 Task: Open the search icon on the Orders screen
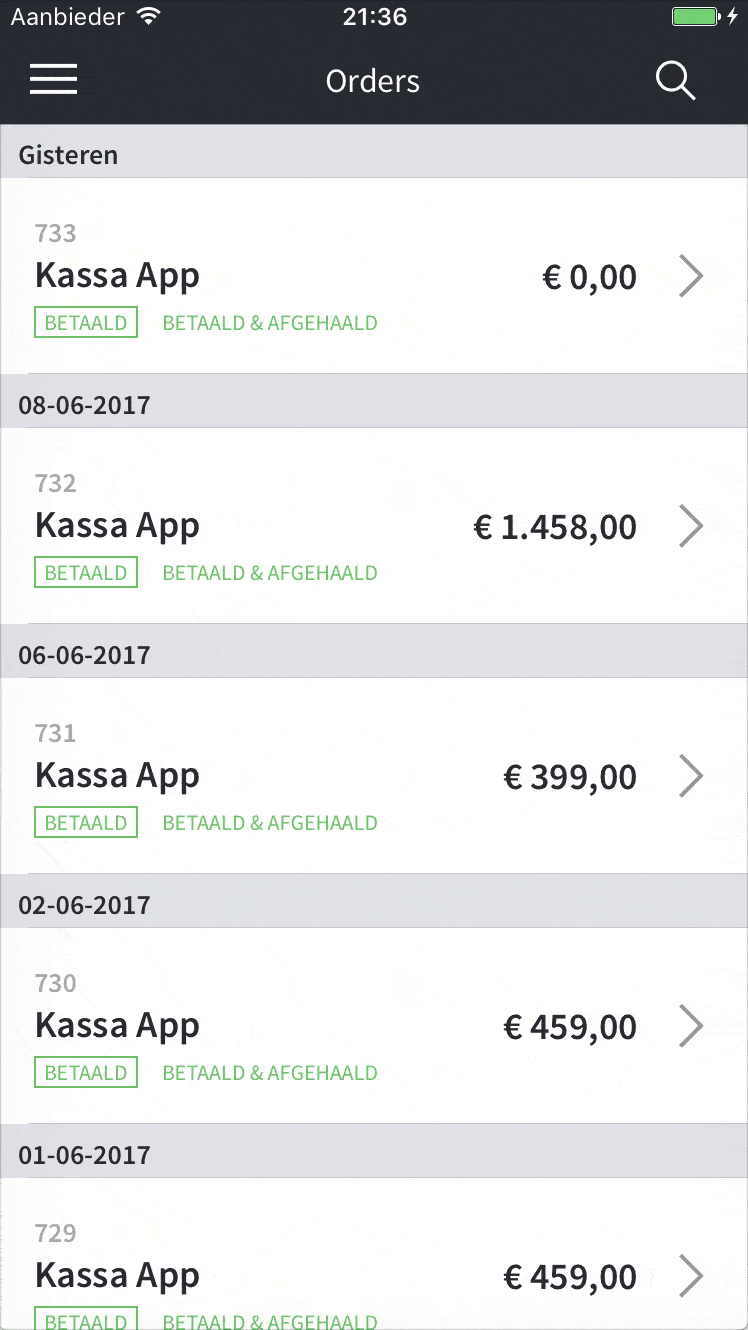pos(676,81)
